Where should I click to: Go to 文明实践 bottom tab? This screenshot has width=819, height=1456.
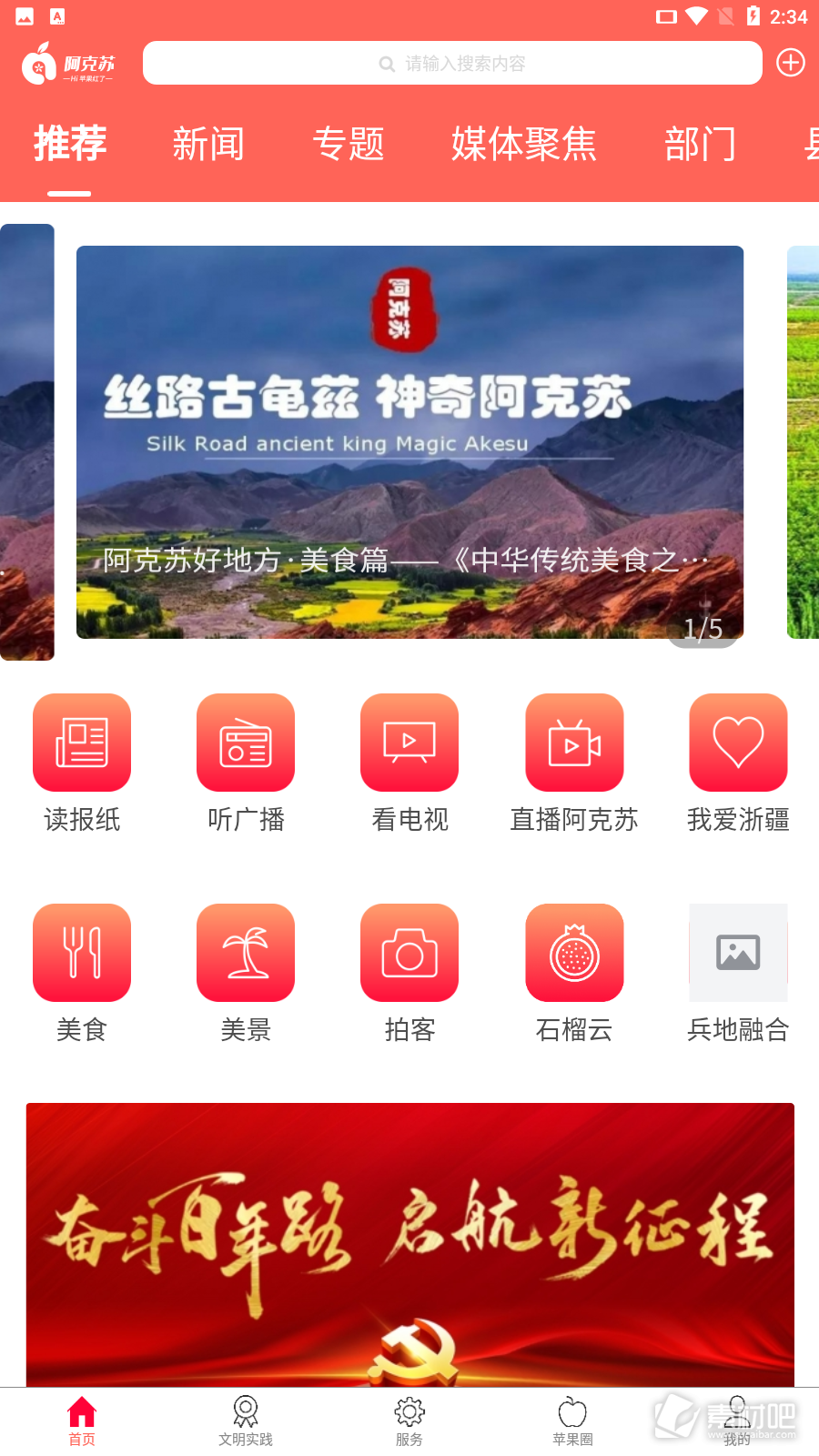pos(246,1421)
